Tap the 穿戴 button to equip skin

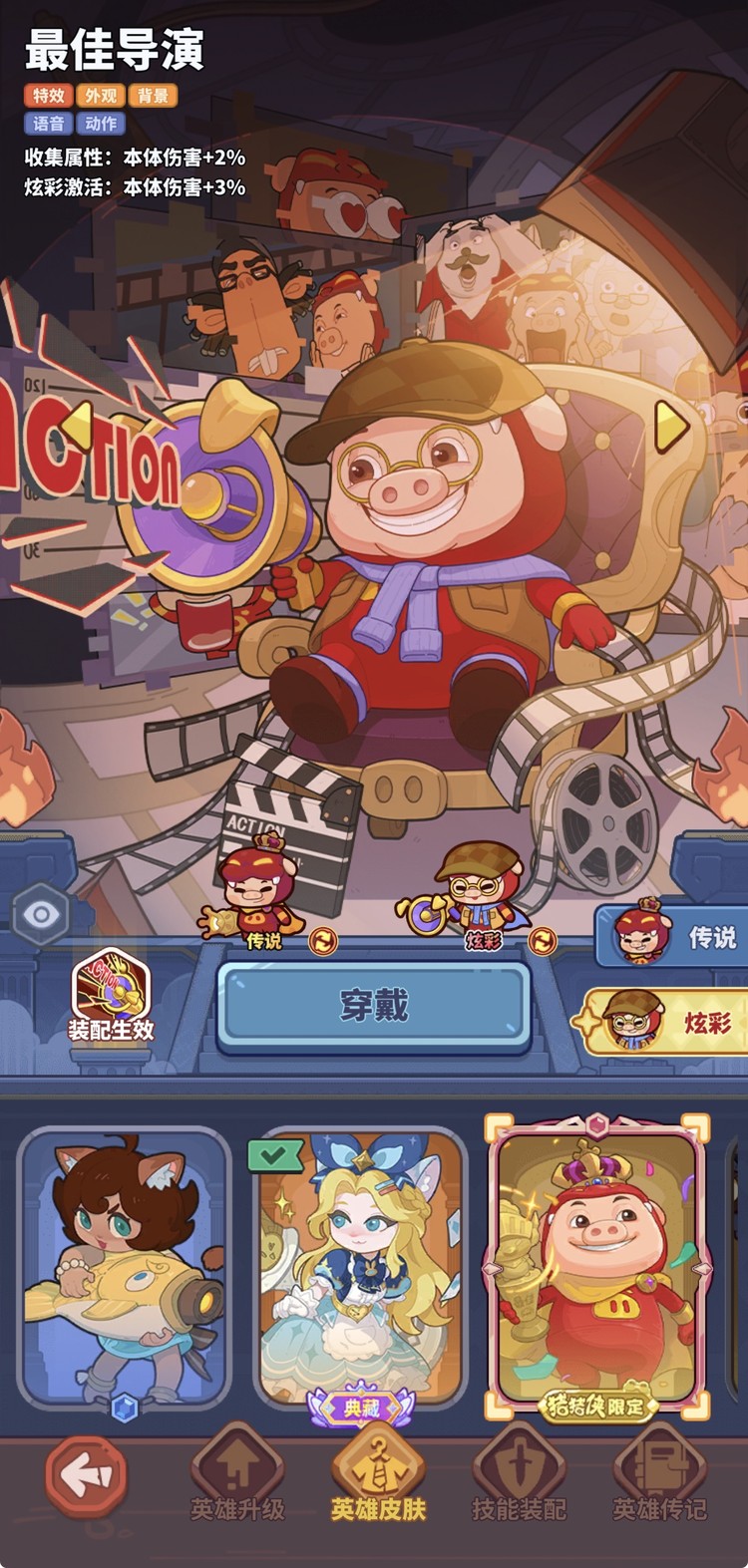click(x=374, y=1005)
